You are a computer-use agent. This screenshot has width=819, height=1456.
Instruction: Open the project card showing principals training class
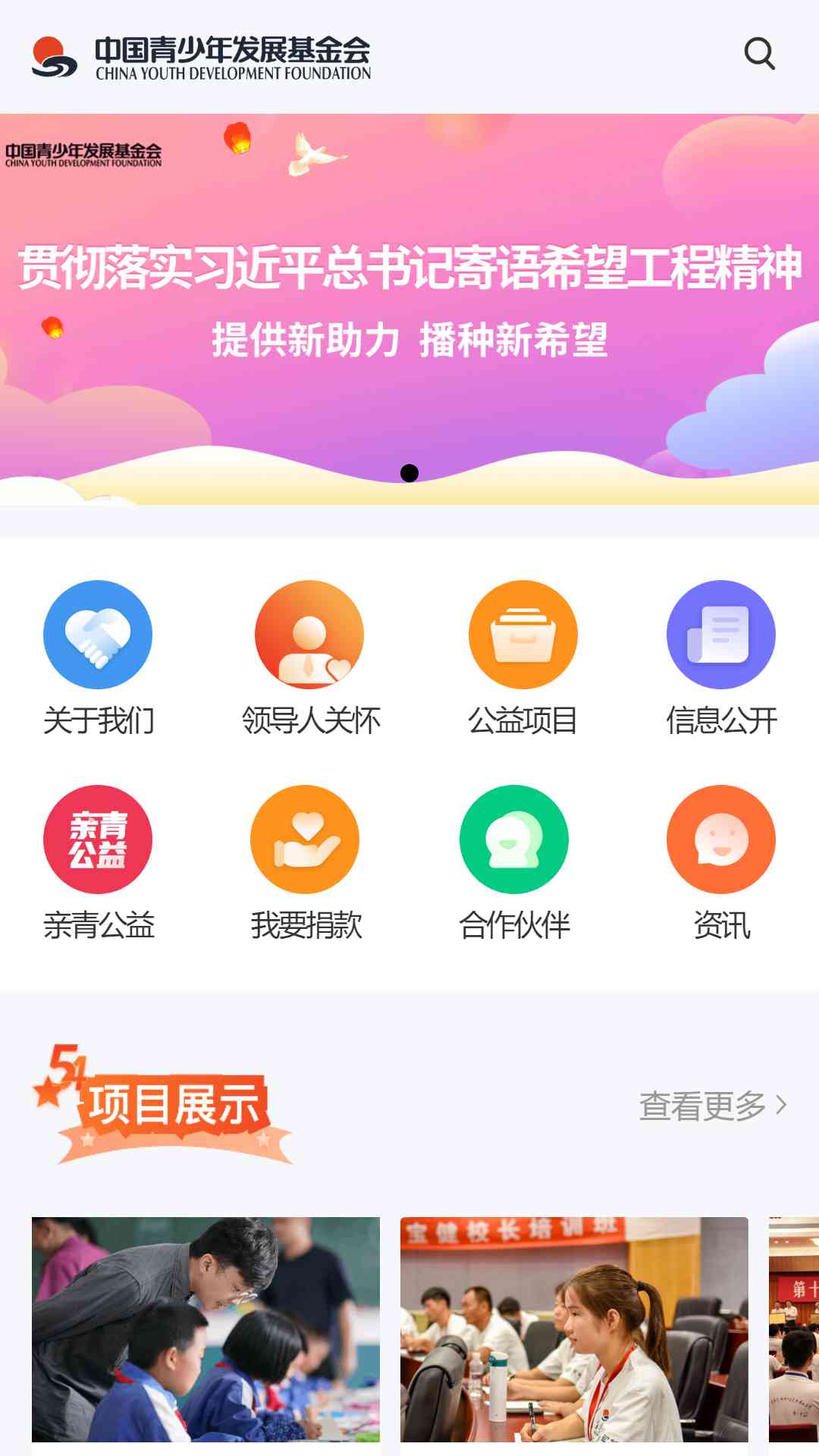(574, 1329)
